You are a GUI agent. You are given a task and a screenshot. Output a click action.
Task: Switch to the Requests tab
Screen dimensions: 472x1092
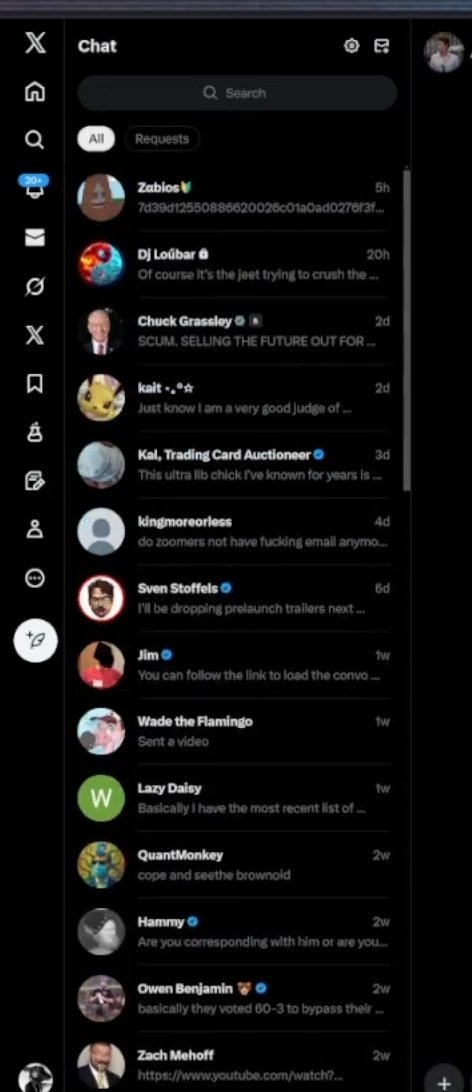[162, 139]
